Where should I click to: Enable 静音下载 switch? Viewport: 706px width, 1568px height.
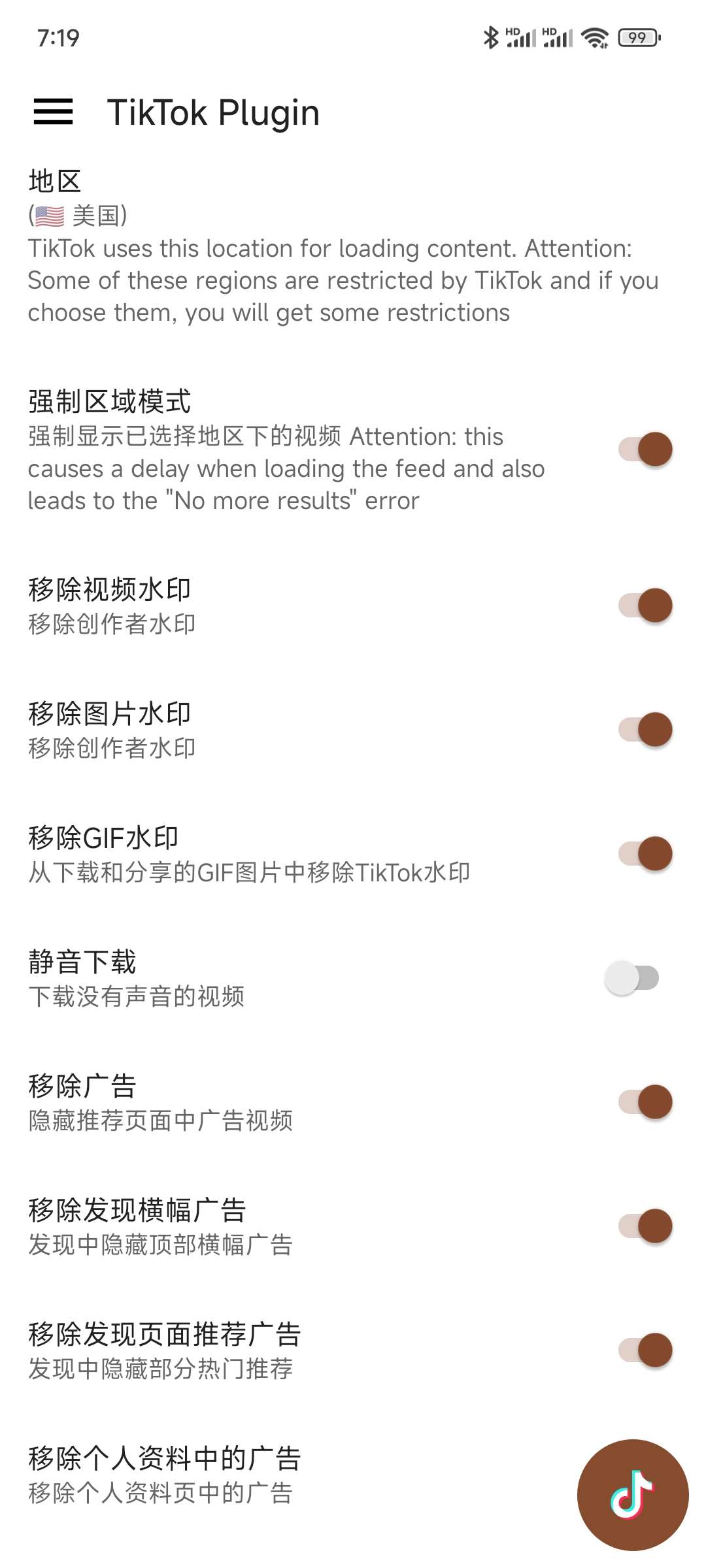click(632, 978)
